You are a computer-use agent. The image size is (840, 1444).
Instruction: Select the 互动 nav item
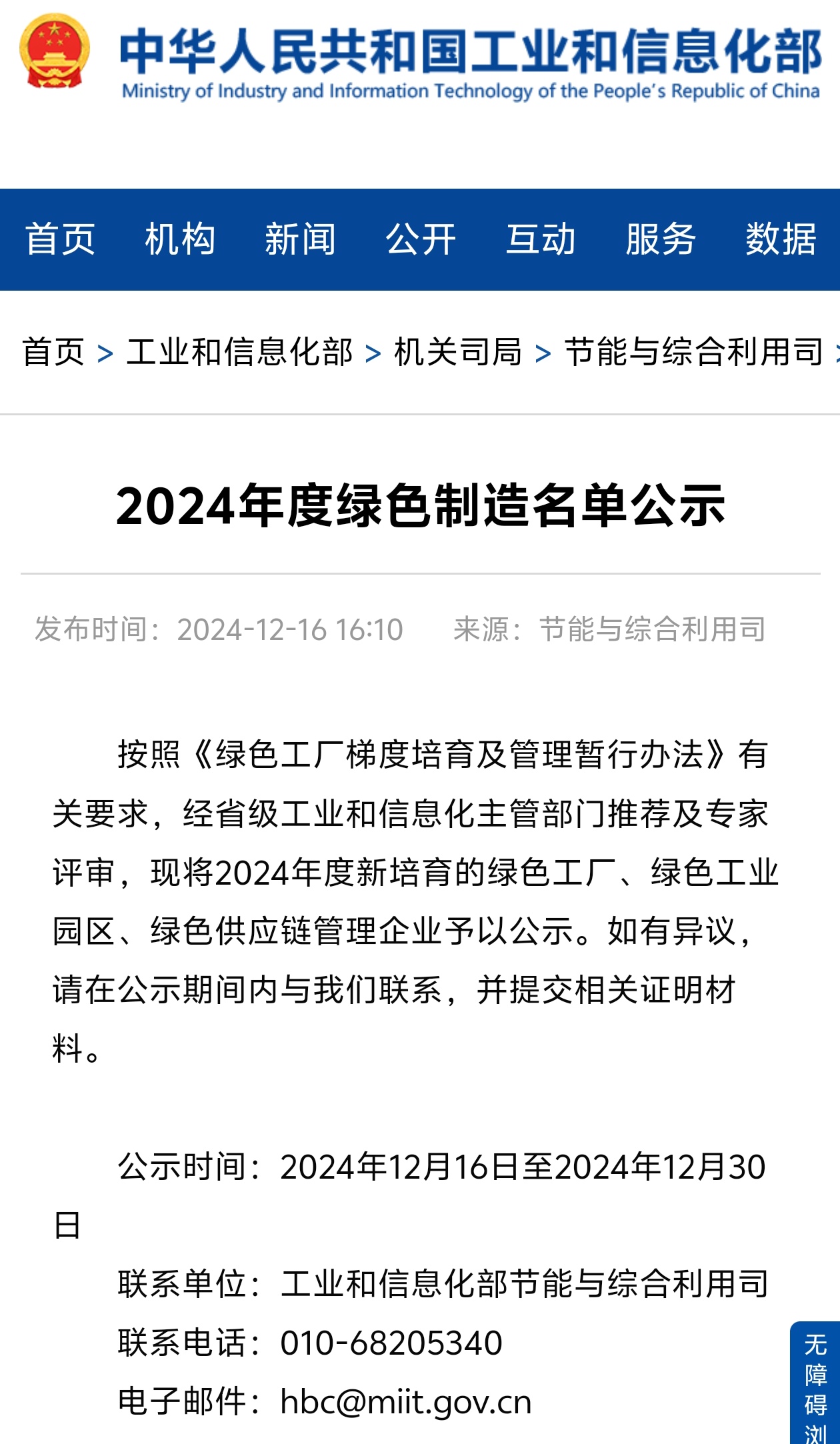(541, 239)
